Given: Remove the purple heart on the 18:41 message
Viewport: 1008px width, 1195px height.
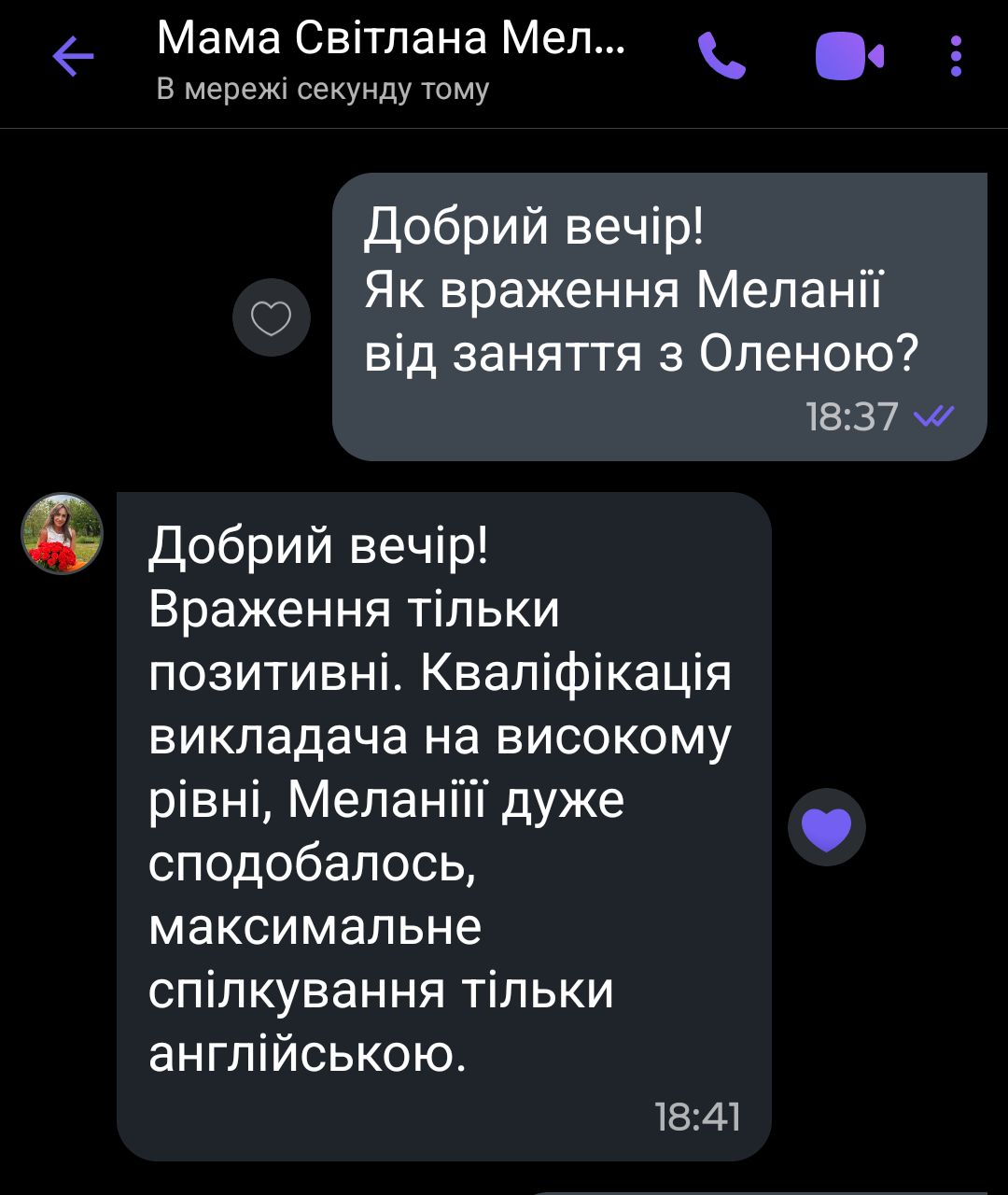Looking at the screenshot, I should pos(827,827).
